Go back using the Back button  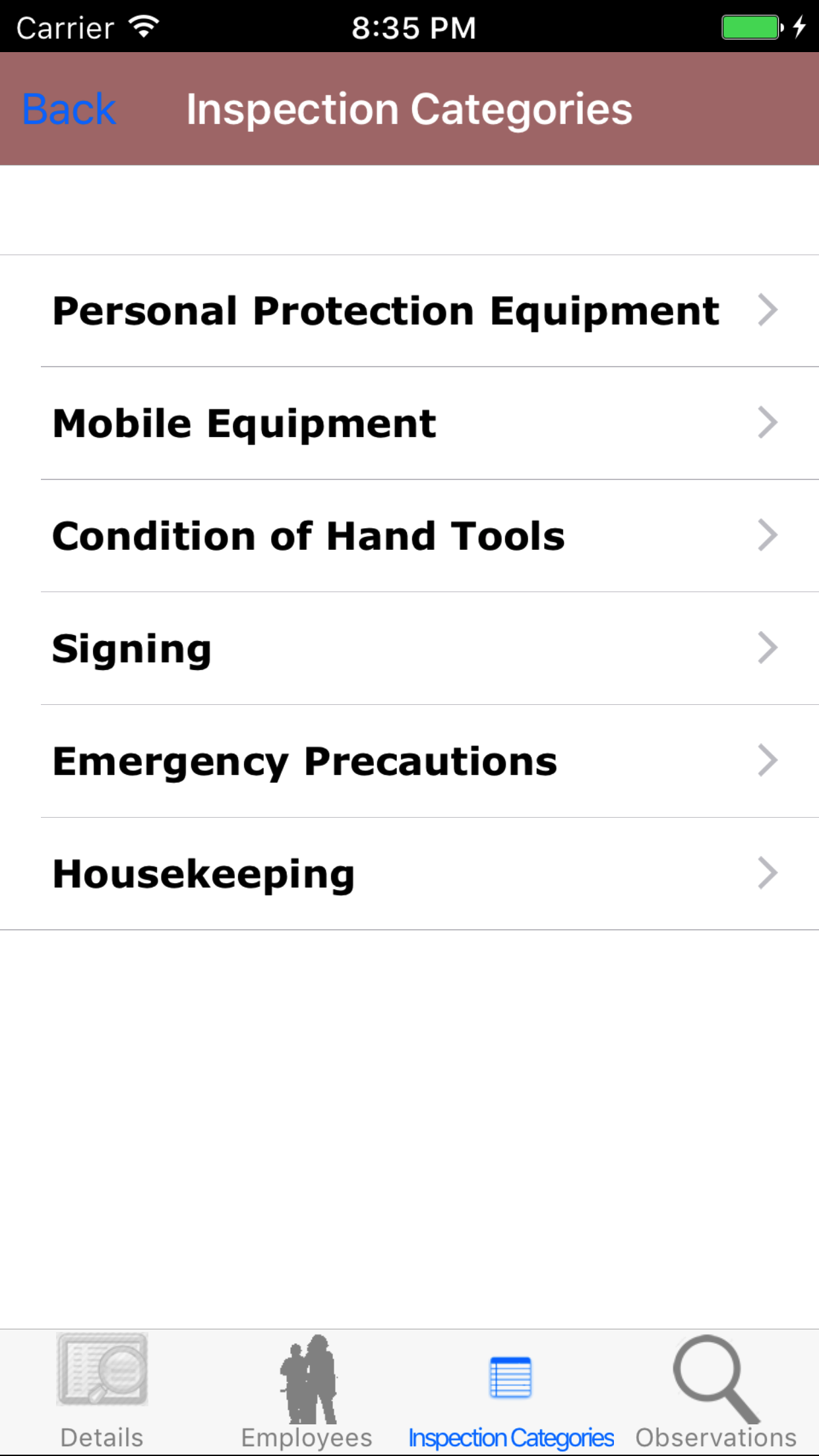pos(69,109)
